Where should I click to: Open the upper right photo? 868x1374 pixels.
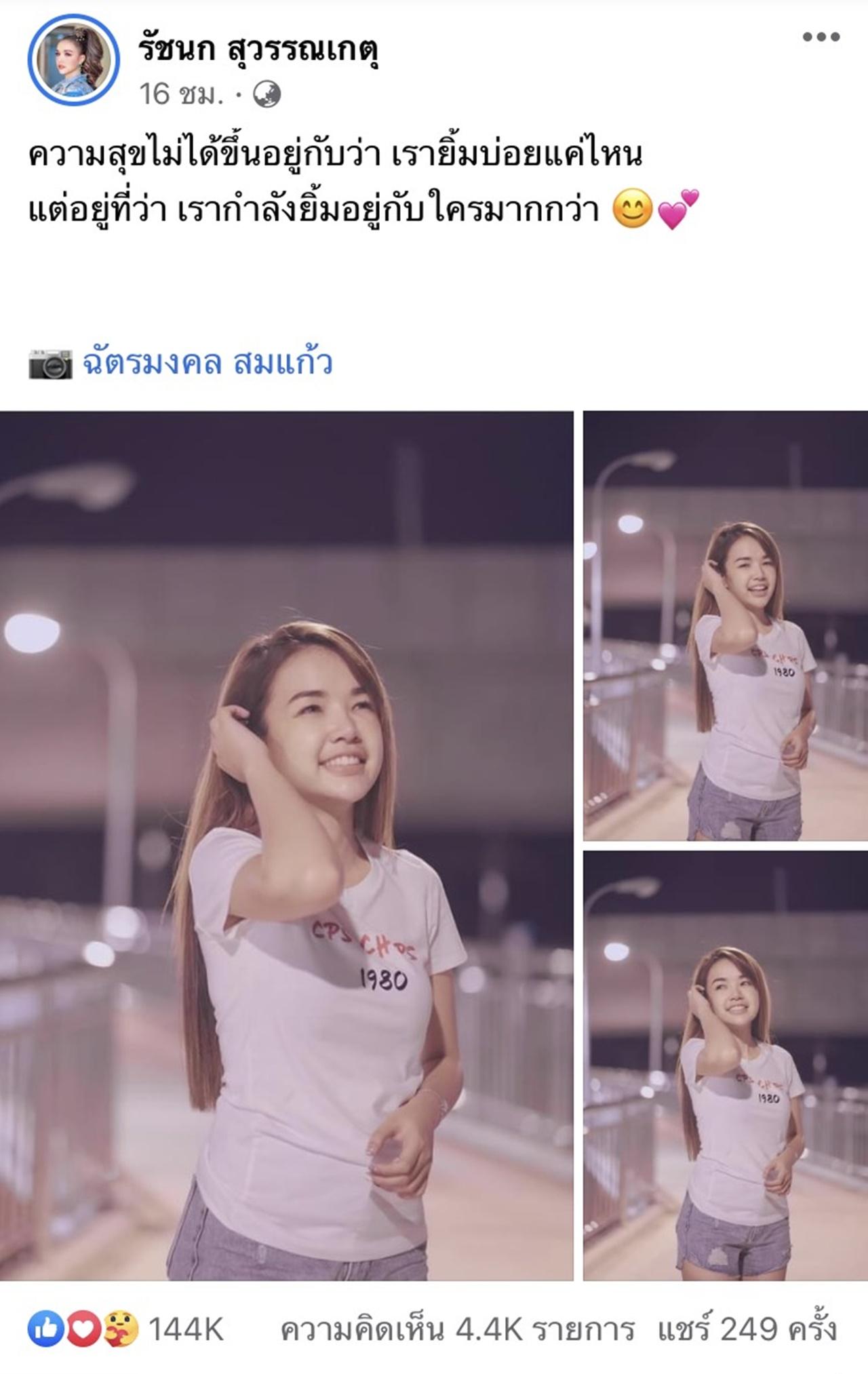(x=725, y=625)
